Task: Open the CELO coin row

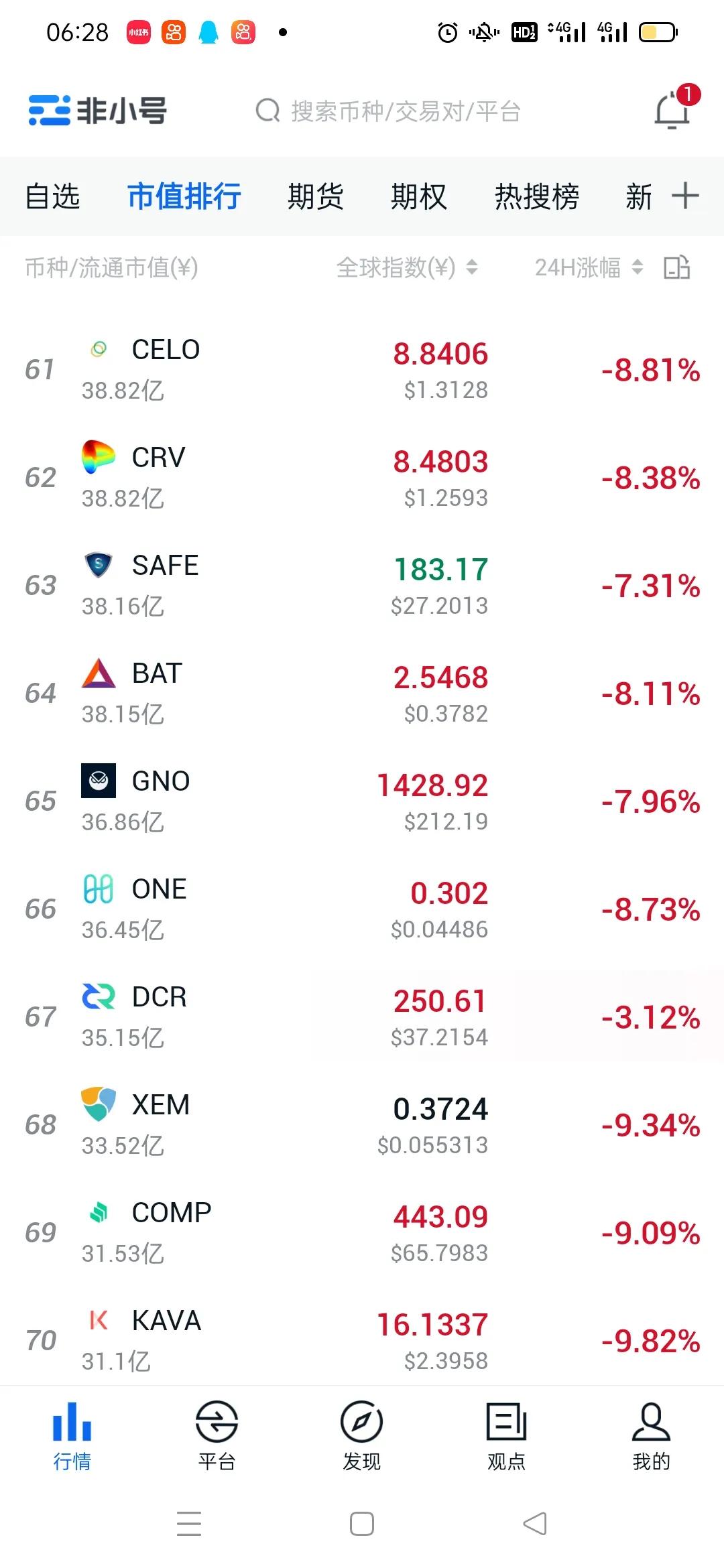Action: [x=362, y=370]
